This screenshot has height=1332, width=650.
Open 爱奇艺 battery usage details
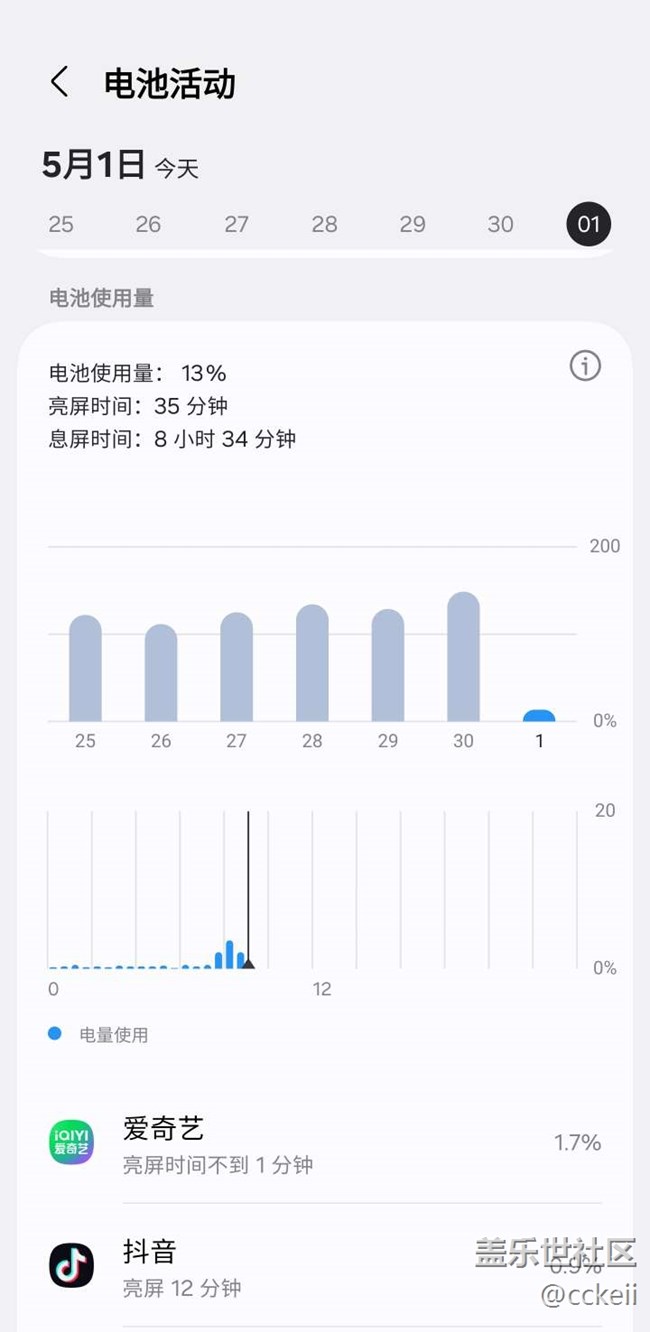coord(325,1143)
